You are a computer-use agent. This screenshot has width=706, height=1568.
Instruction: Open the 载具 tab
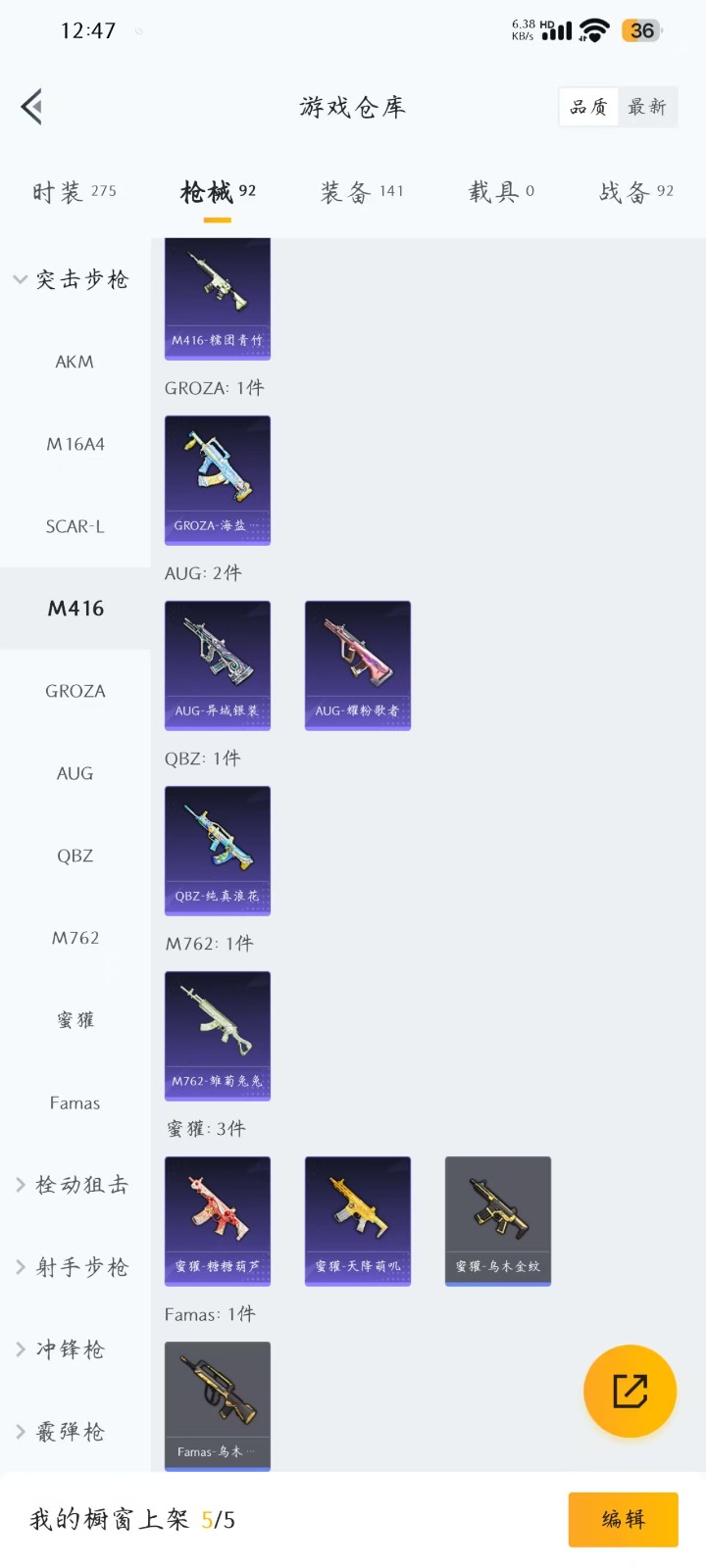point(501,191)
